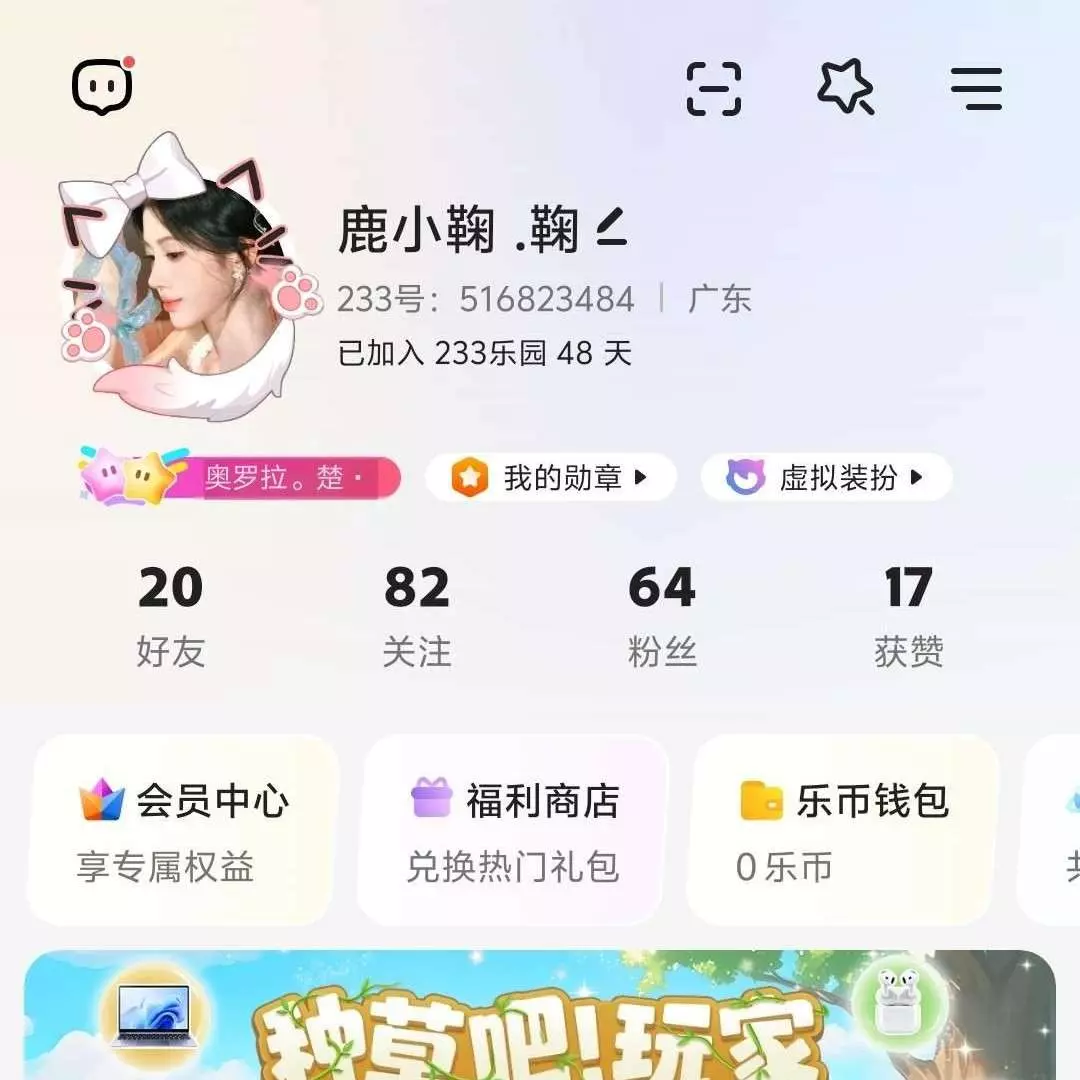Open the hamburger menu
This screenshot has height=1080, width=1080.
[x=976, y=89]
